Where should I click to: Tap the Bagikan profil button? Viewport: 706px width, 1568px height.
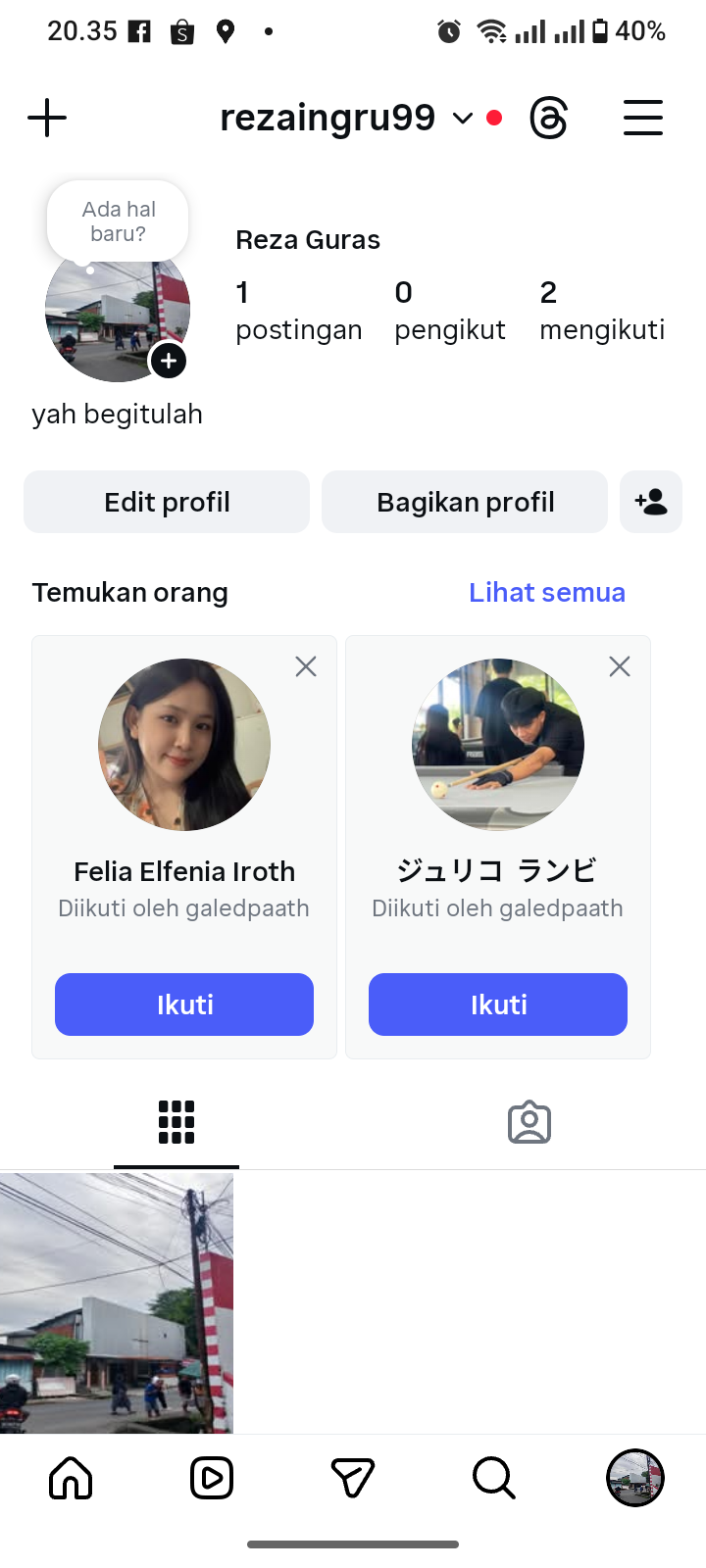tap(465, 502)
